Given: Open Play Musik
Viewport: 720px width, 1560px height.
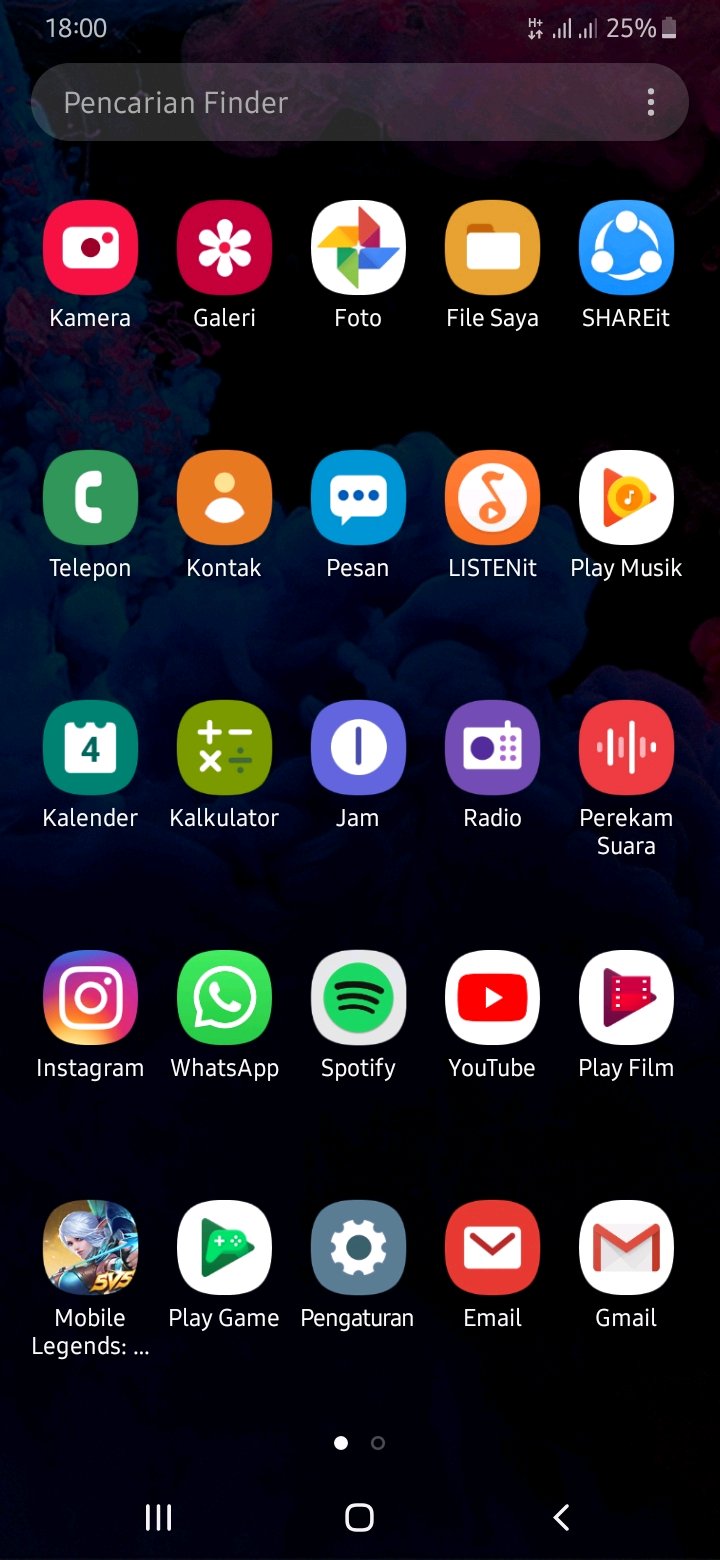Looking at the screenshot, I should (626, 496).
